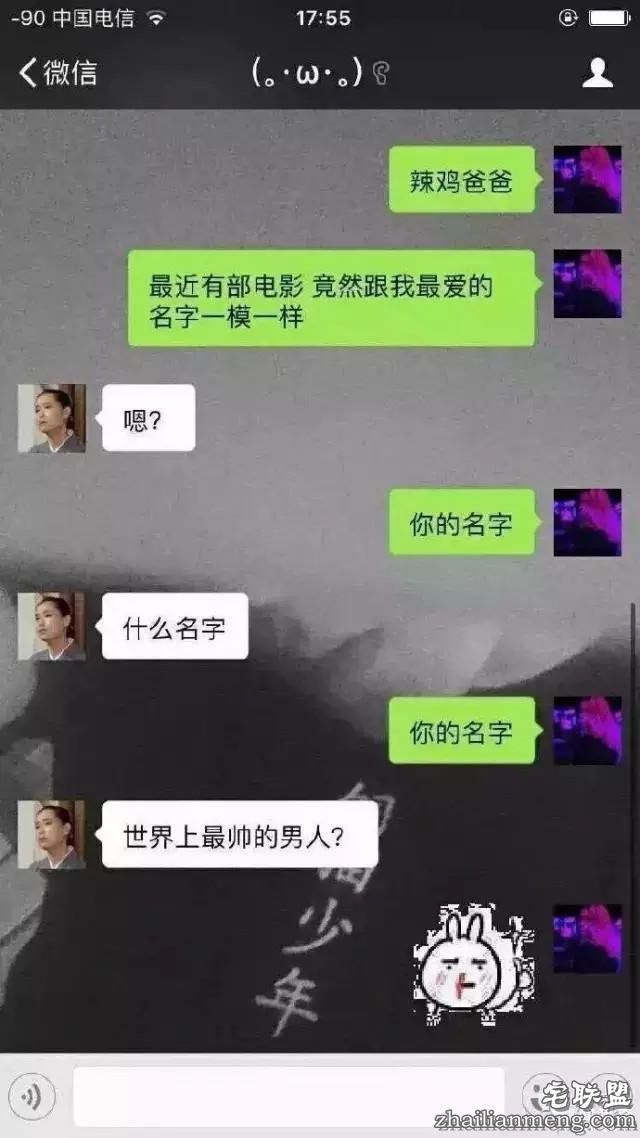640x1138 pixels.
Task: Go back to the 微信 chat list
Action: point(58,73)
